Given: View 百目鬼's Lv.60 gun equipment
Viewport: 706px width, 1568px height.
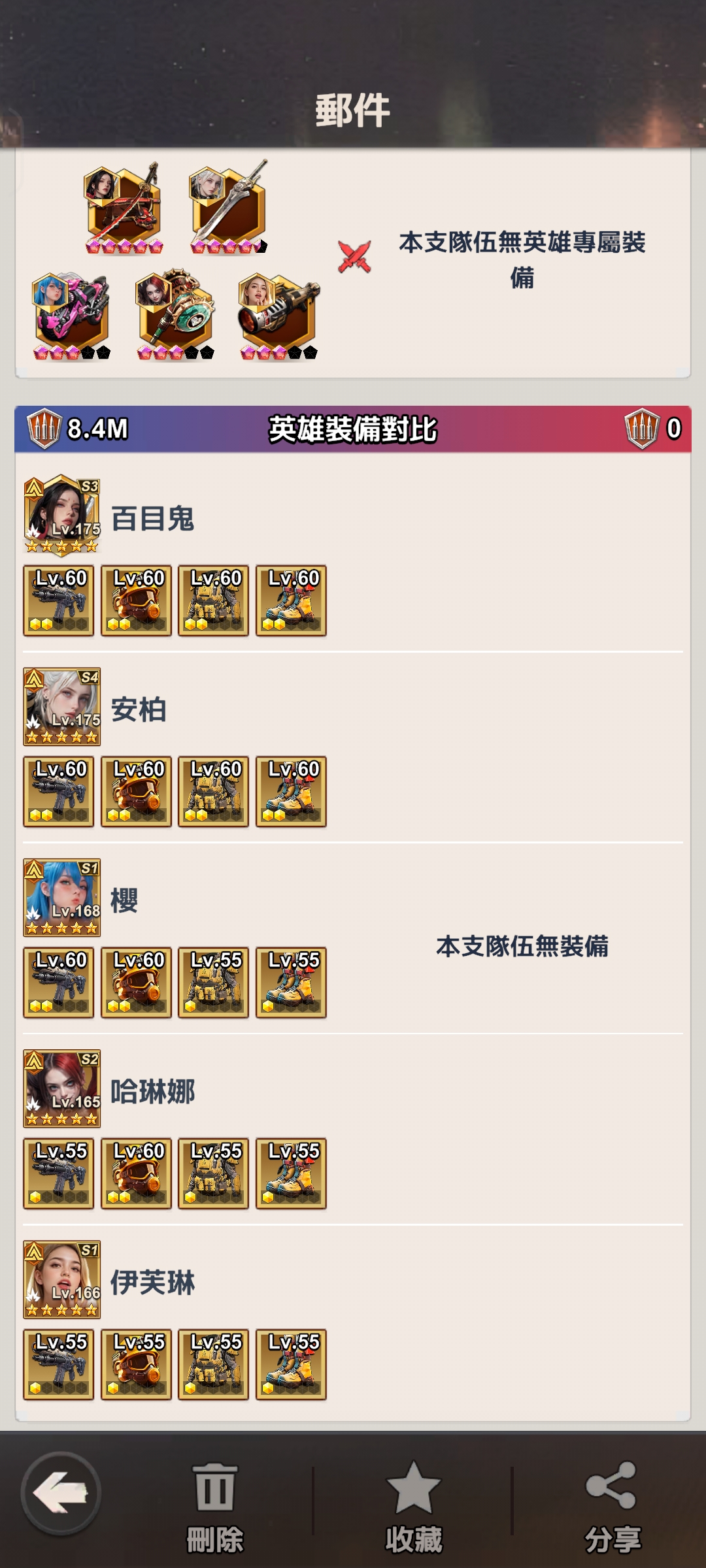Looking at the screenshot, I should 59,600.
